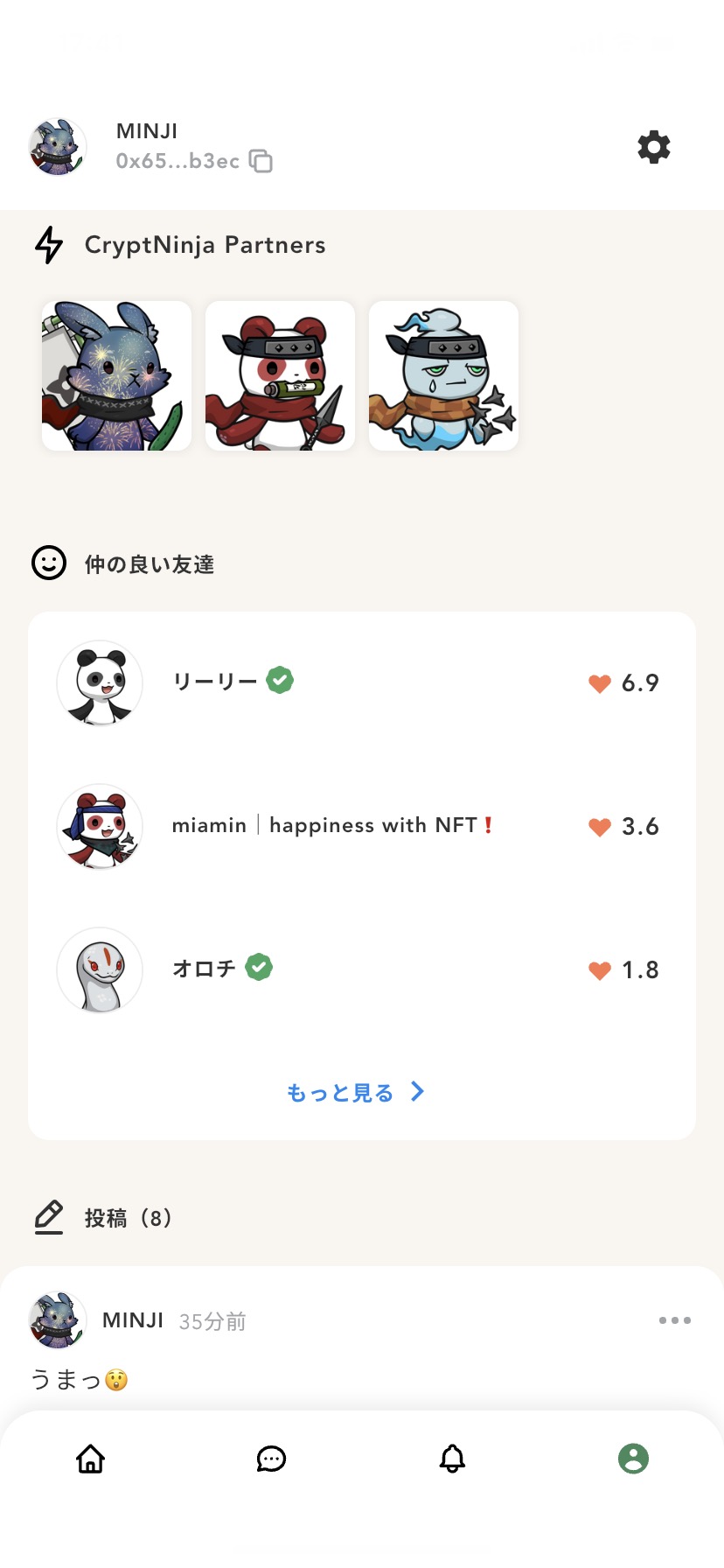Click the heart icon next to 6.9
This screenshot has width=724, height=1568.
click(599, 683)
